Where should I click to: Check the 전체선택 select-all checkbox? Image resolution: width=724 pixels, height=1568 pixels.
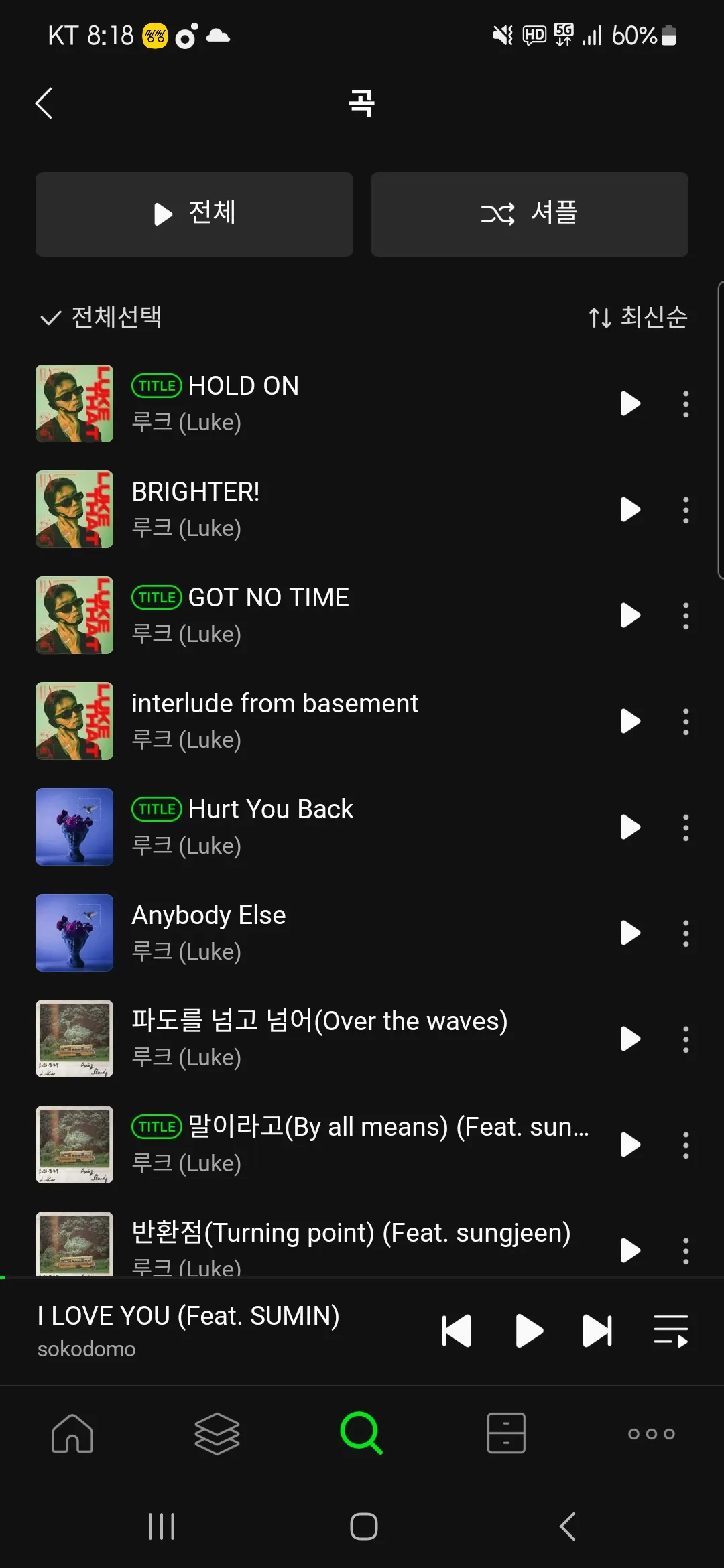[x=51, y=318]
